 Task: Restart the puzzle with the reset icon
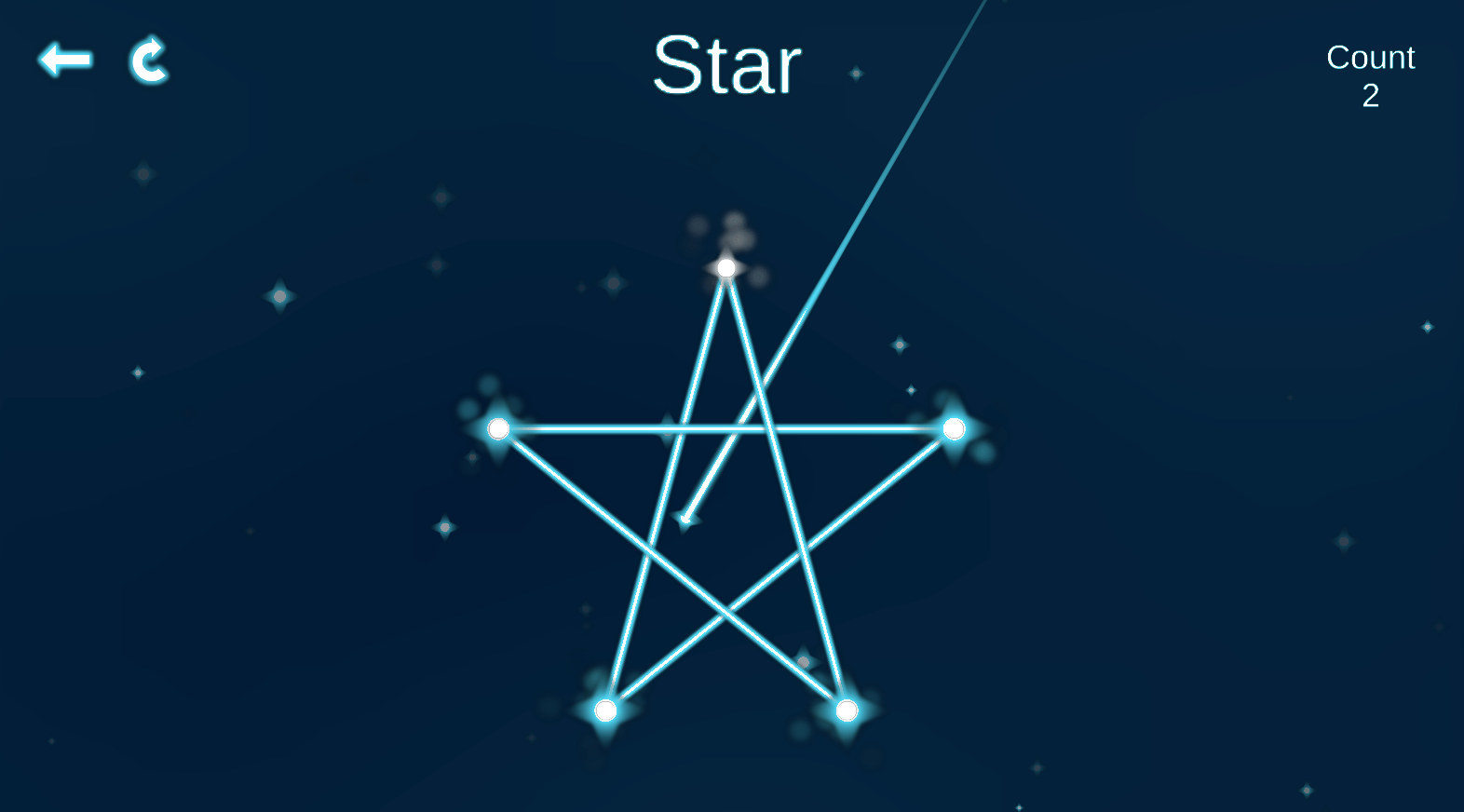tap(149, 61)
